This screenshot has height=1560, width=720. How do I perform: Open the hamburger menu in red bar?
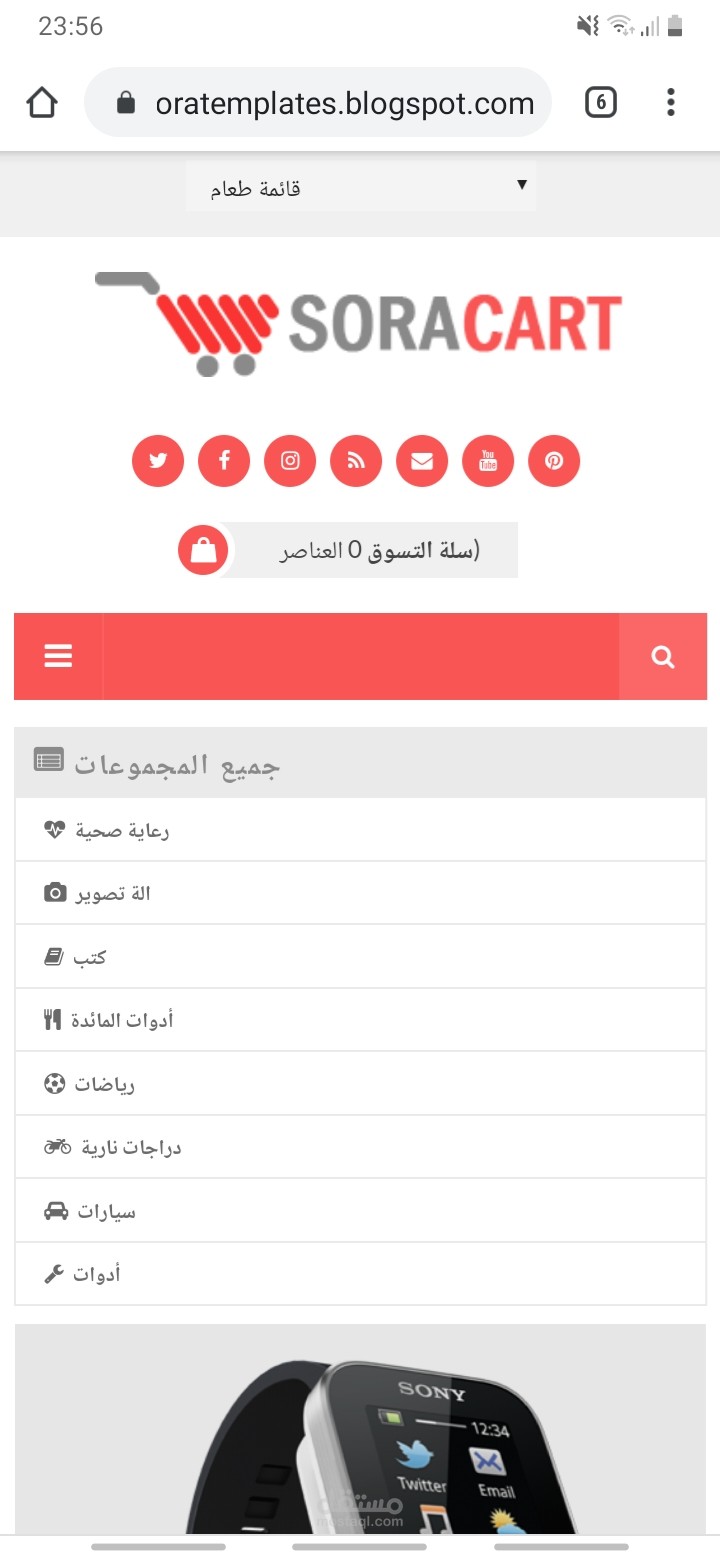pos(58,656)
